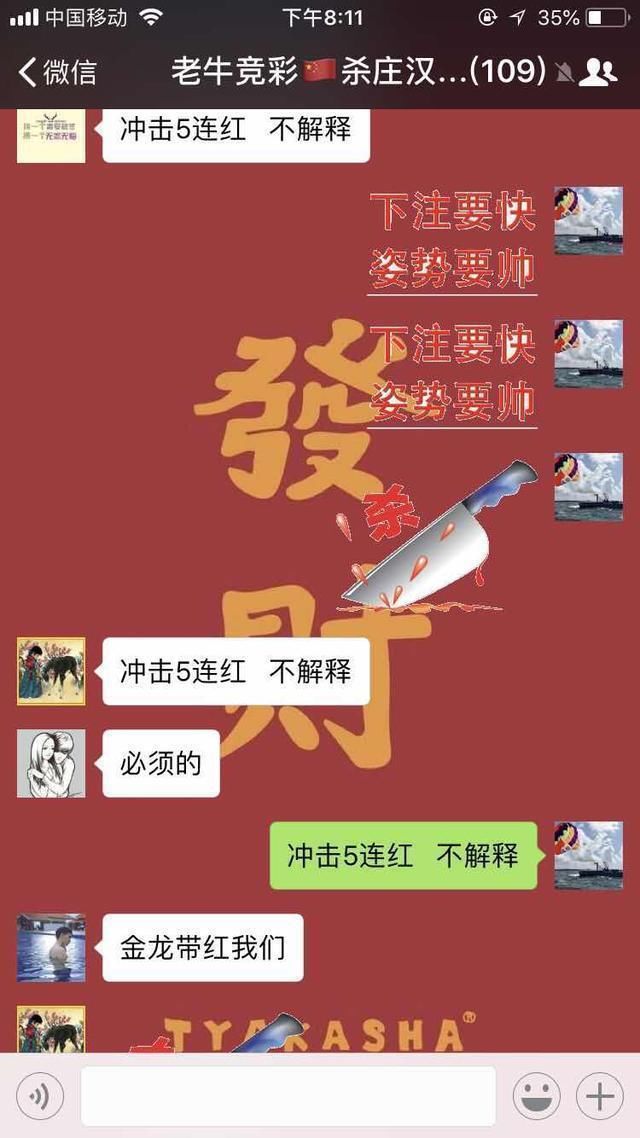Viewport: 640px width, 1138px height.
Task: Open avatar of sender saying 金龙带红我们
Action: point(51,947)
